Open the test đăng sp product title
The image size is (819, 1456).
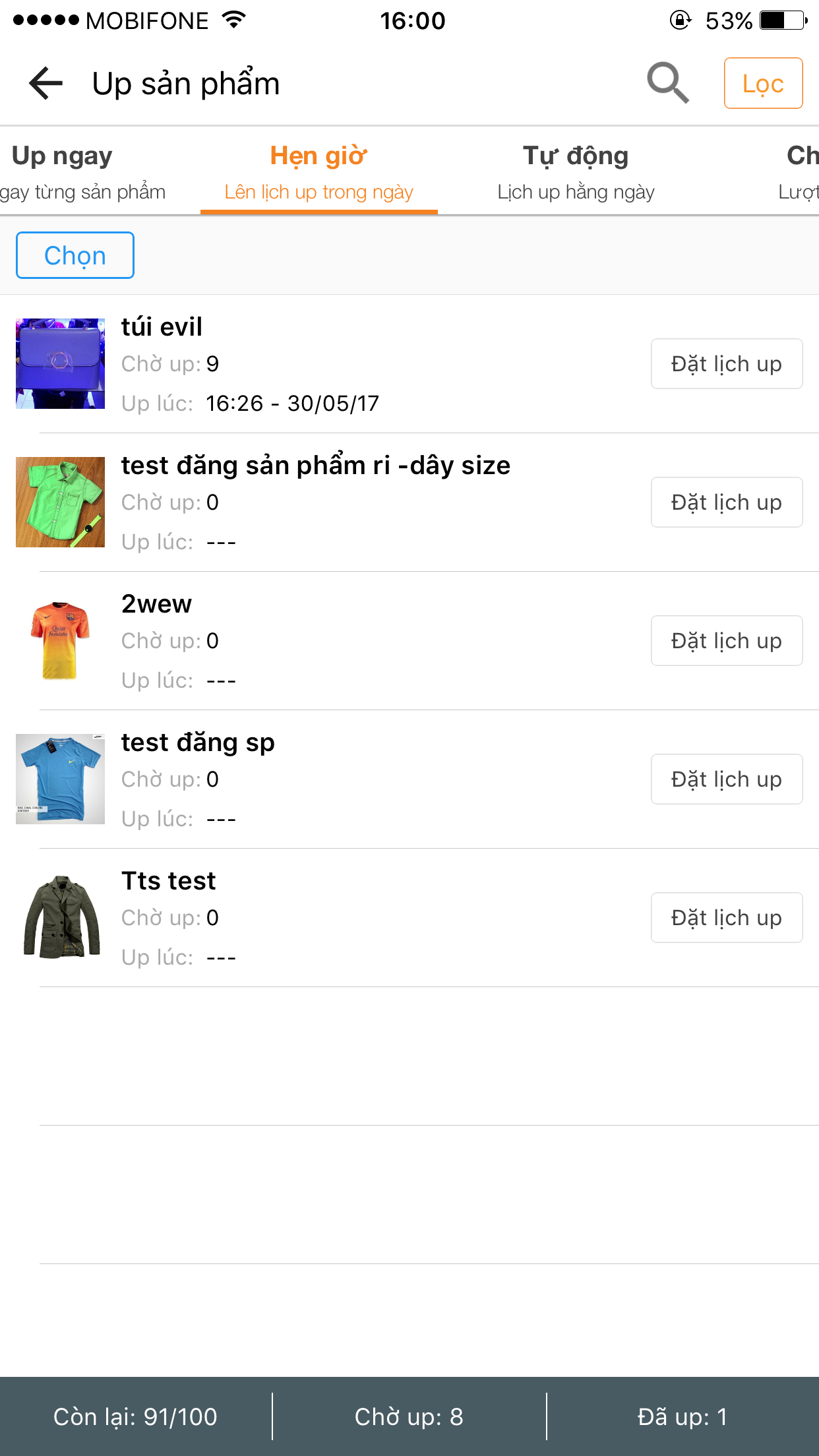coord(198,742)
